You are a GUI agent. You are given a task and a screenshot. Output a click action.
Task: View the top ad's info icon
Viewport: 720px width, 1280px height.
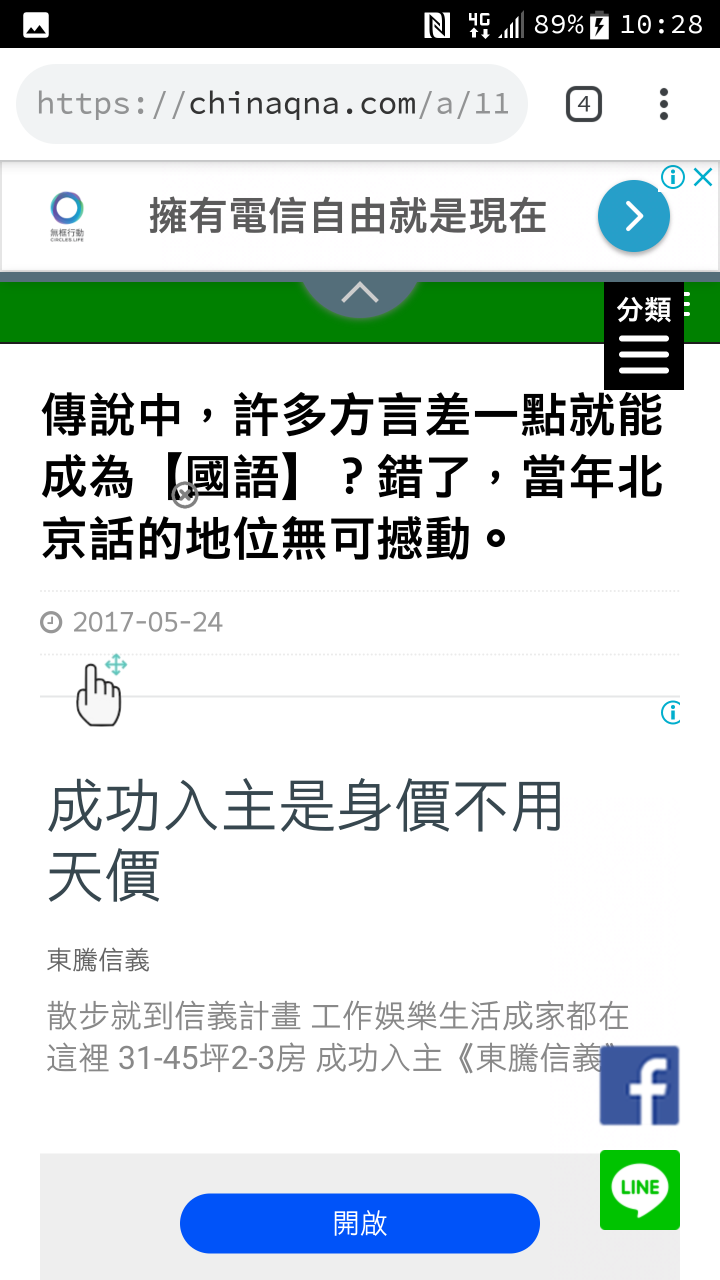673,178
